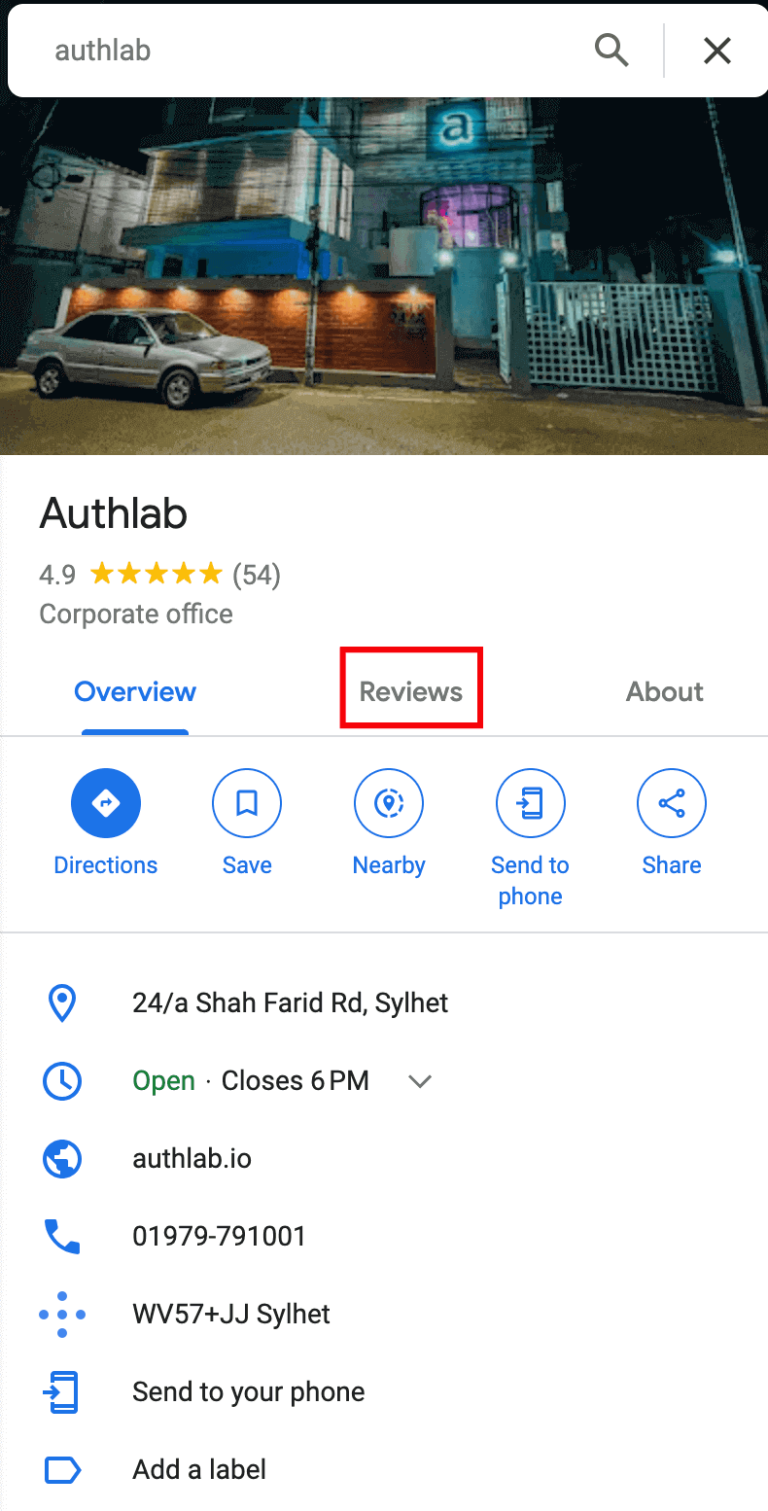Viewport: 768px width, 1511px height.
Task: Click the Save bookmark icon
Action: tap(247, 803)
